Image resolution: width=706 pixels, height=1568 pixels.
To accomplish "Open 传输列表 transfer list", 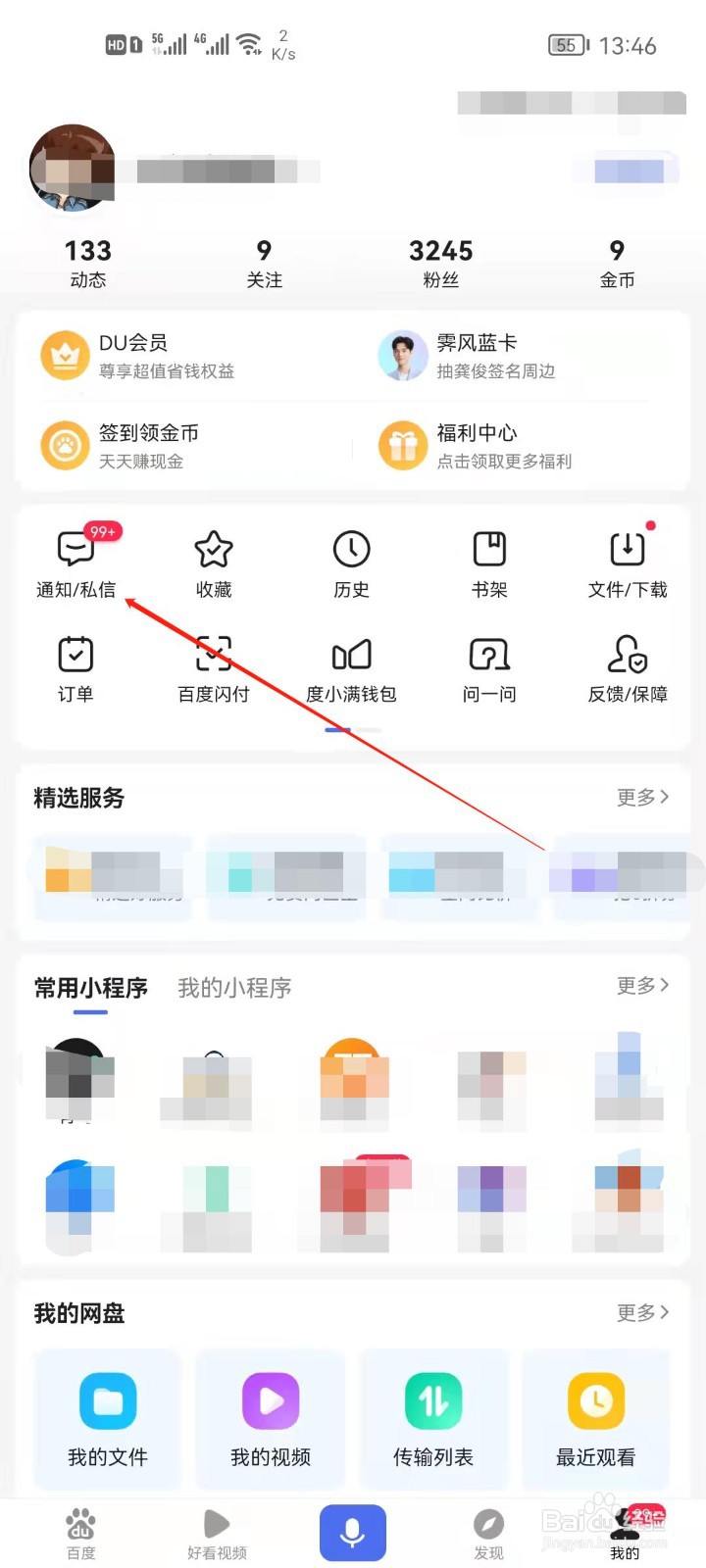I will click(434, 1418).
